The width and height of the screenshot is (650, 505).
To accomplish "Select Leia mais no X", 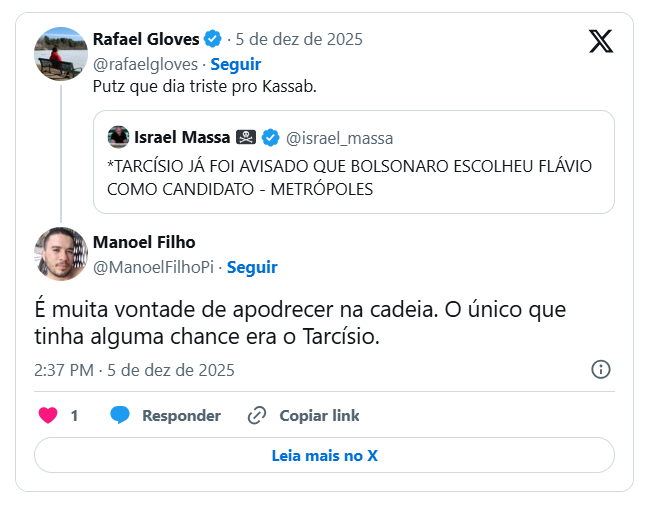I will (x=324, y=455).
